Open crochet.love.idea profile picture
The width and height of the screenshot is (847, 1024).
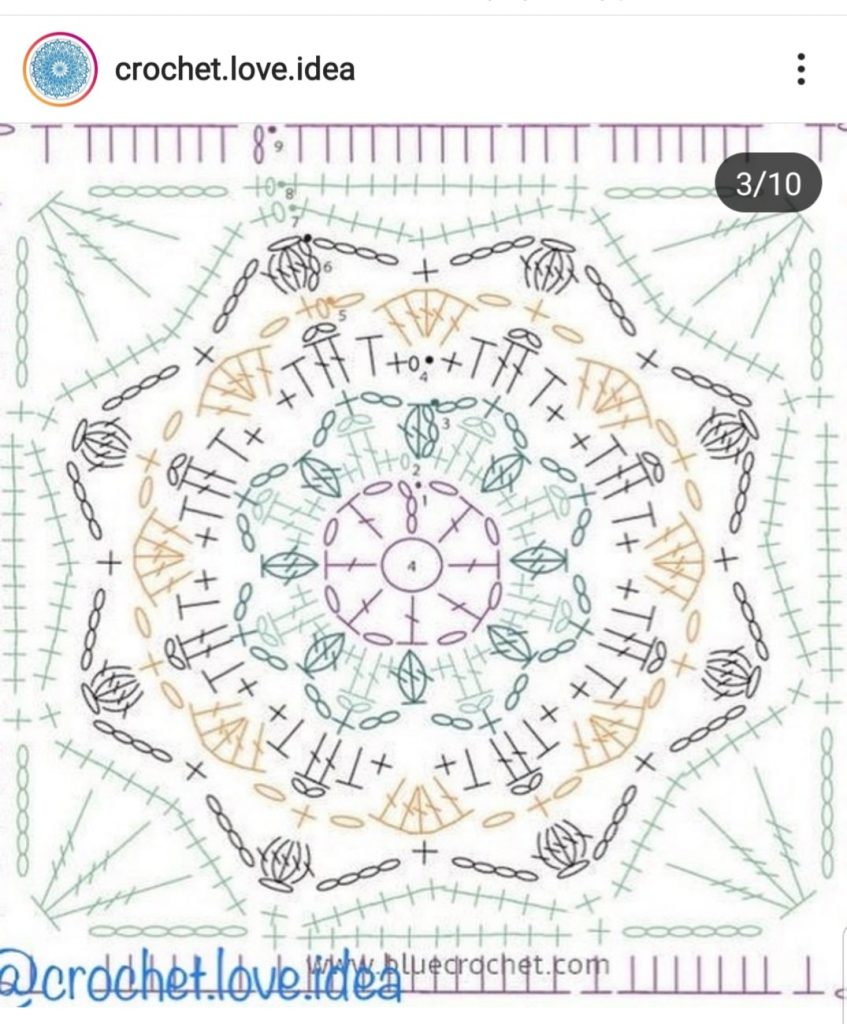[x=60, y=70]
